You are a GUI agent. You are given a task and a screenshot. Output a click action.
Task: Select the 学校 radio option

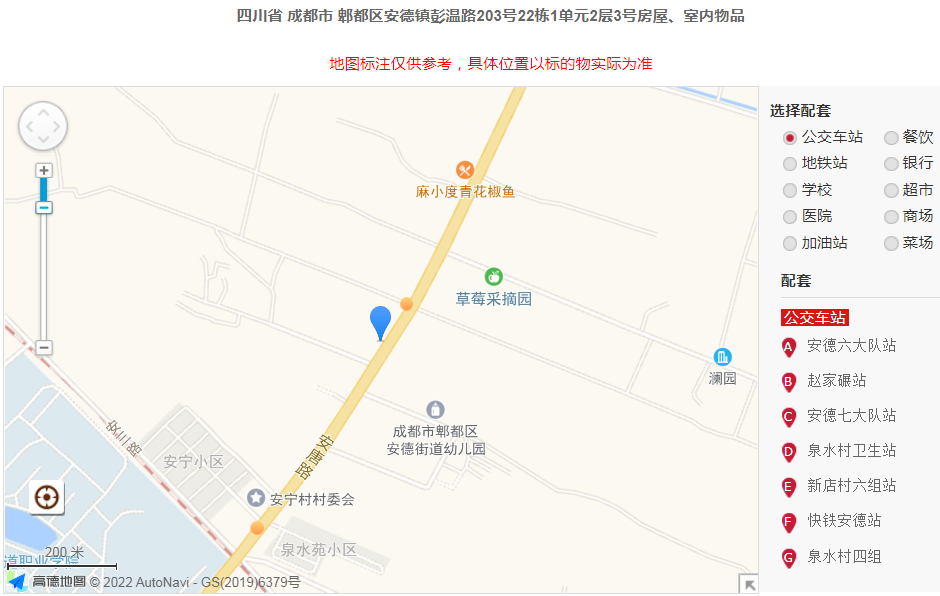(790, 191)
